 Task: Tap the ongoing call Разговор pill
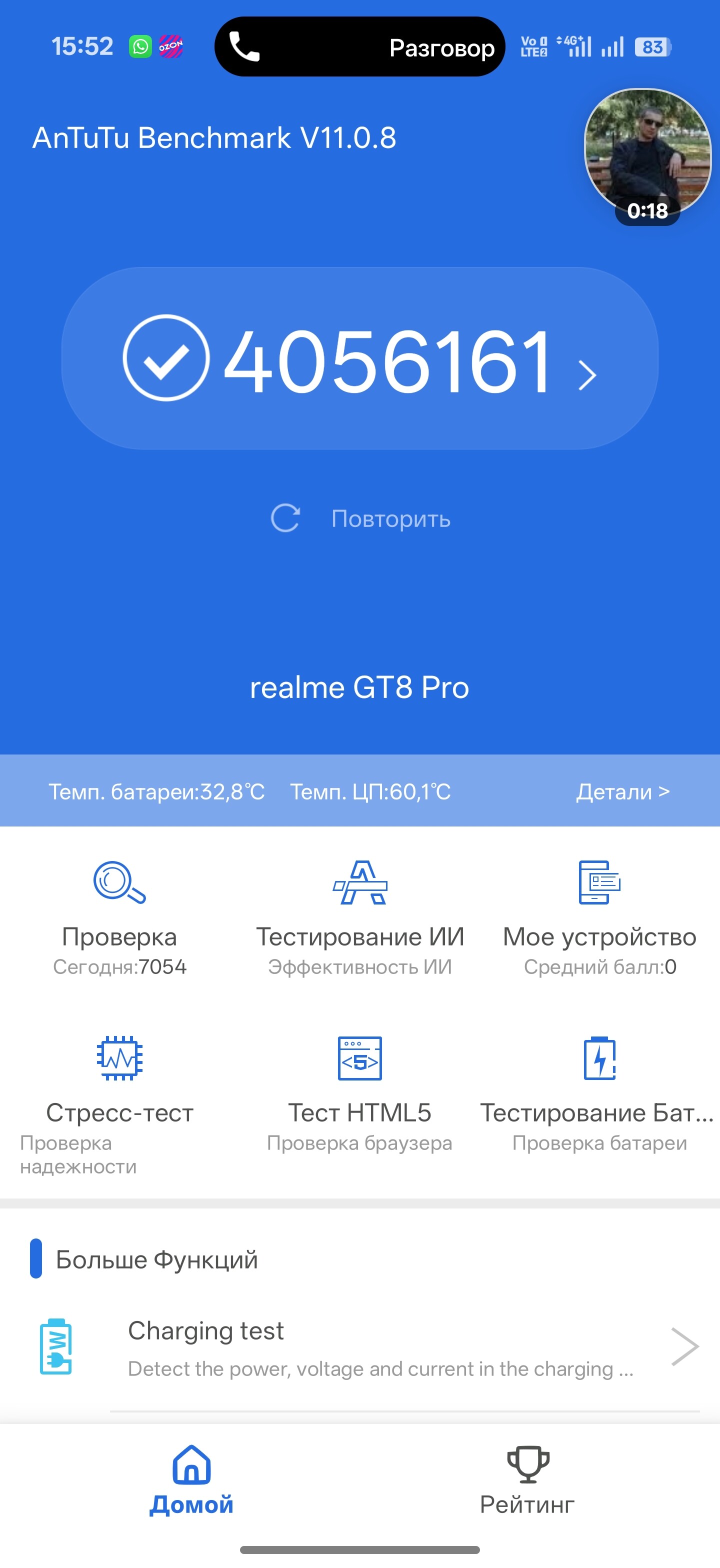pos(359,47)
